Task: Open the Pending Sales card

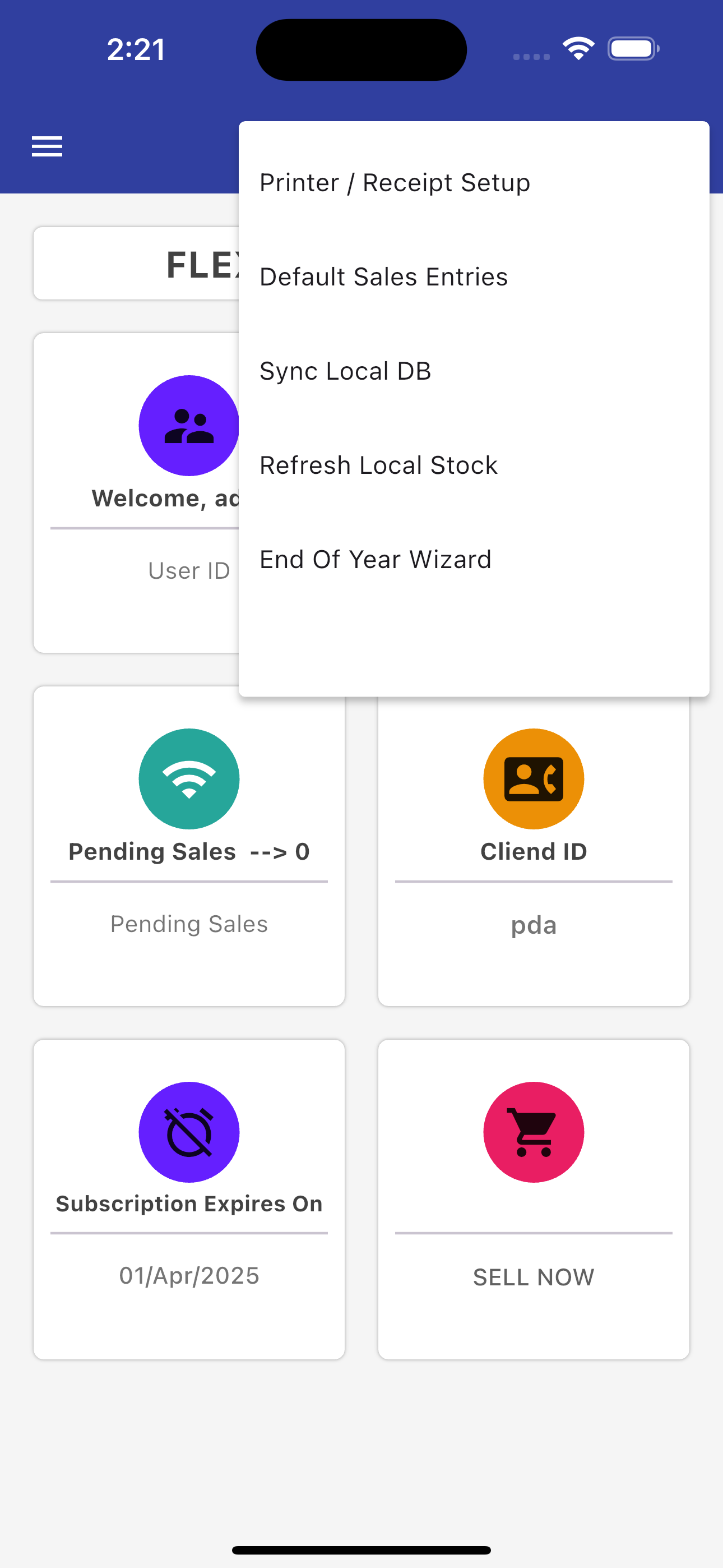Action: click(x=189, y=846)
